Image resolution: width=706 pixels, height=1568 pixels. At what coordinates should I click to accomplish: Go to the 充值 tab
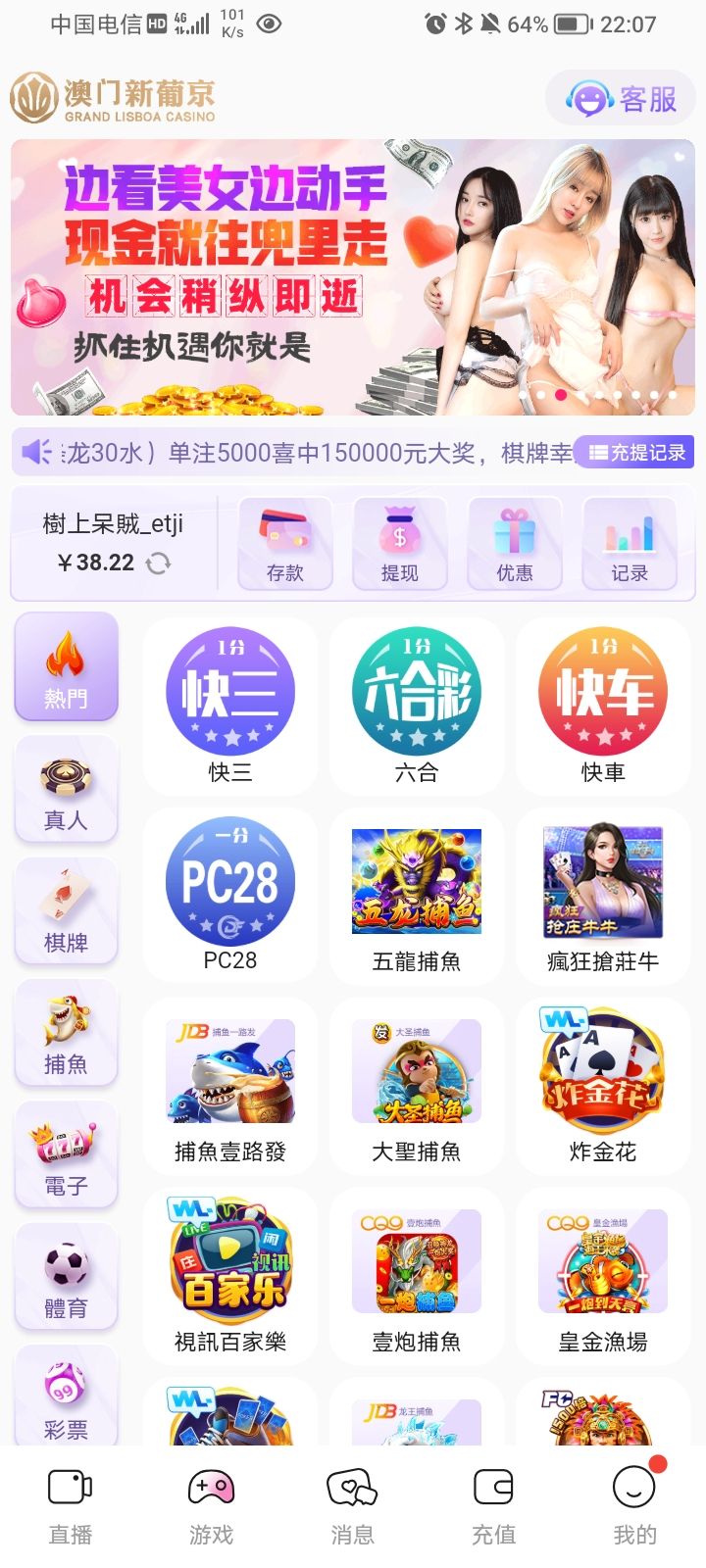pos(493,1506)
